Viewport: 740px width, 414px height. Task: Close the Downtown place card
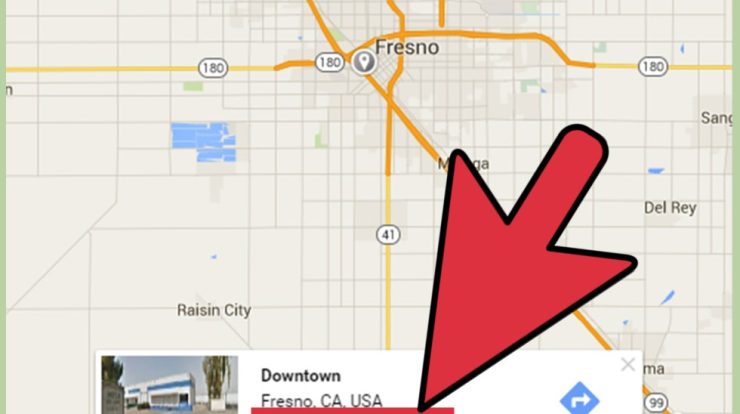(627, 365)
